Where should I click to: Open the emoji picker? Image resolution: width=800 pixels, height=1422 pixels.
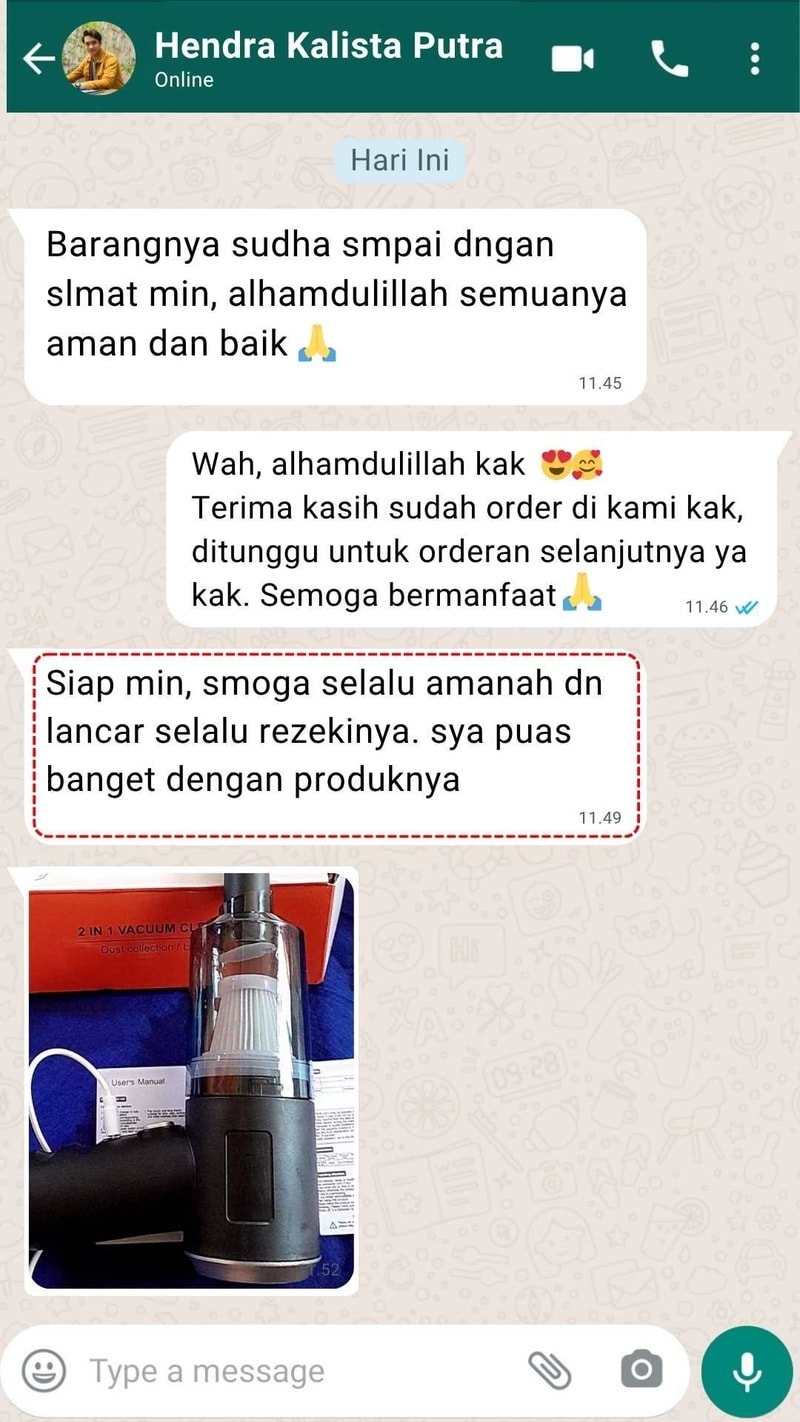[43, 1369]
